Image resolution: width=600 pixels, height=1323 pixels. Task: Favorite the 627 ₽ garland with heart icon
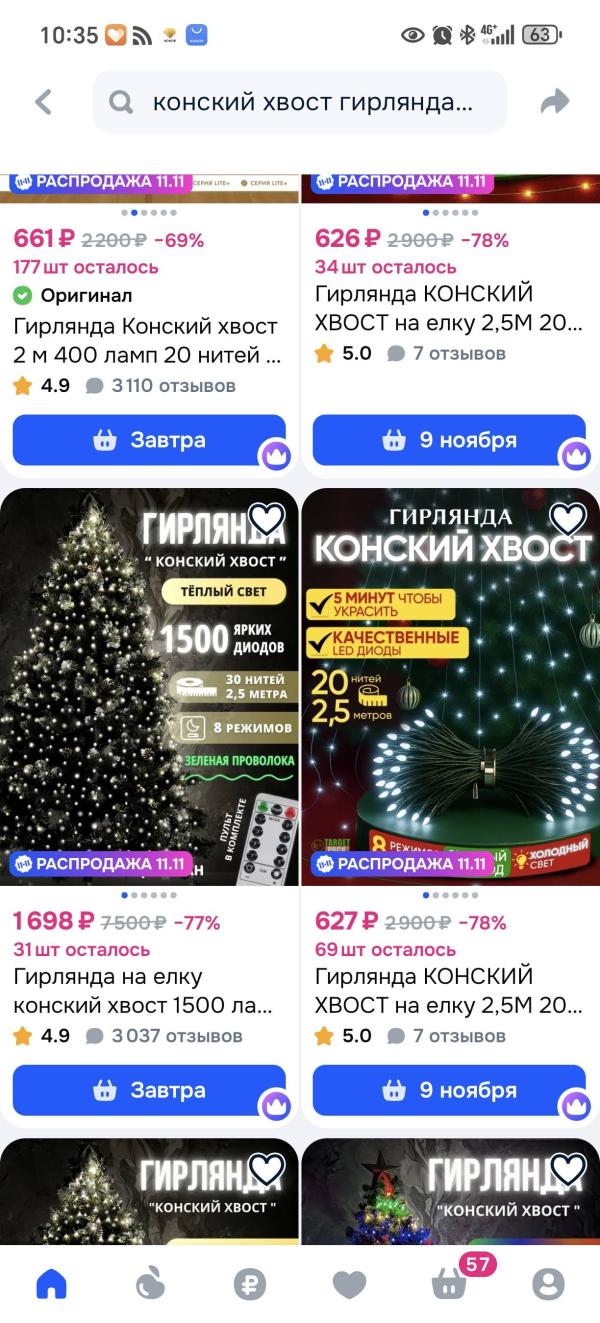coord(568,519)
